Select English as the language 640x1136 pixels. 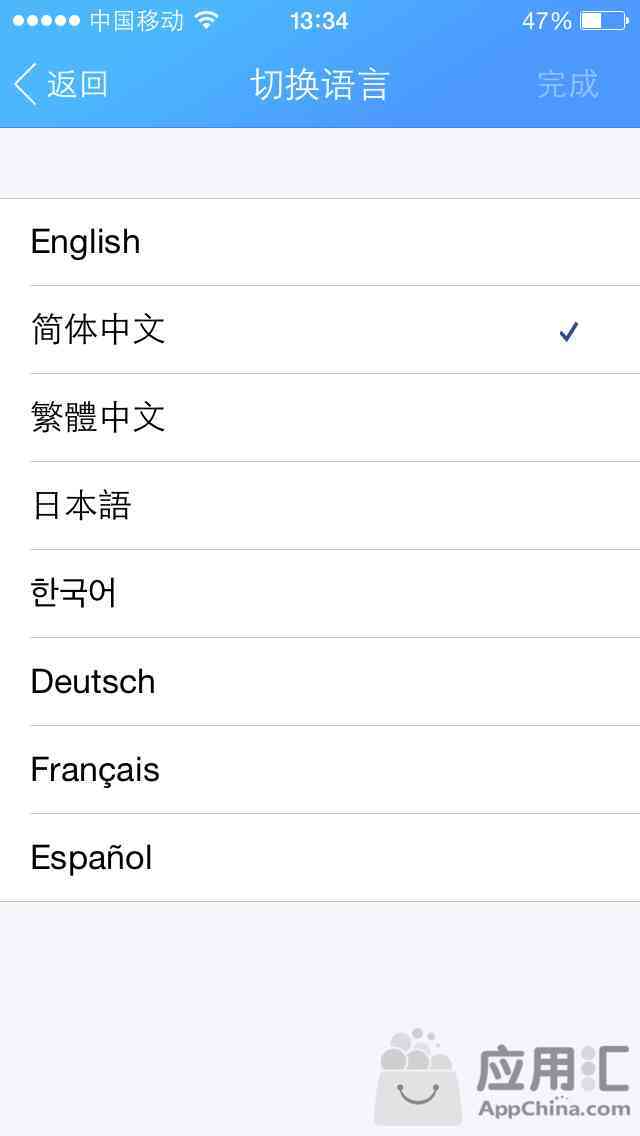pos(320,242)
